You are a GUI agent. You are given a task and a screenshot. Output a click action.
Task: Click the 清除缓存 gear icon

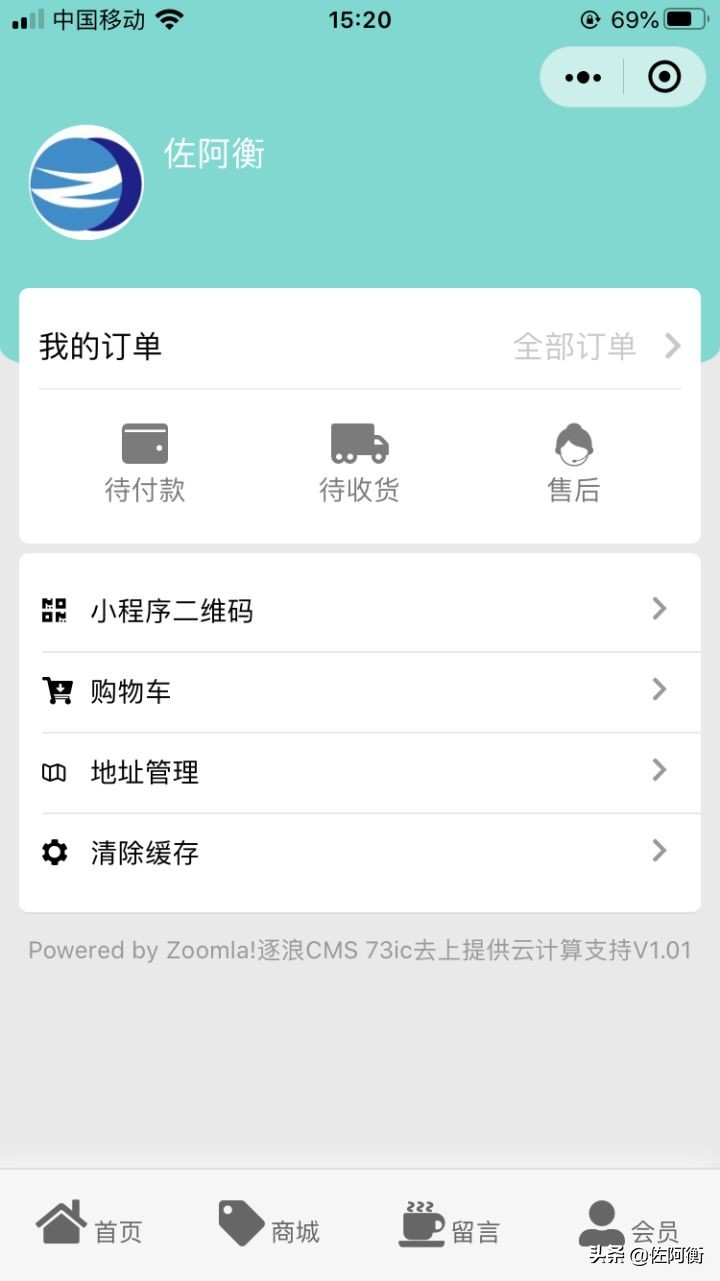point(54,851)
